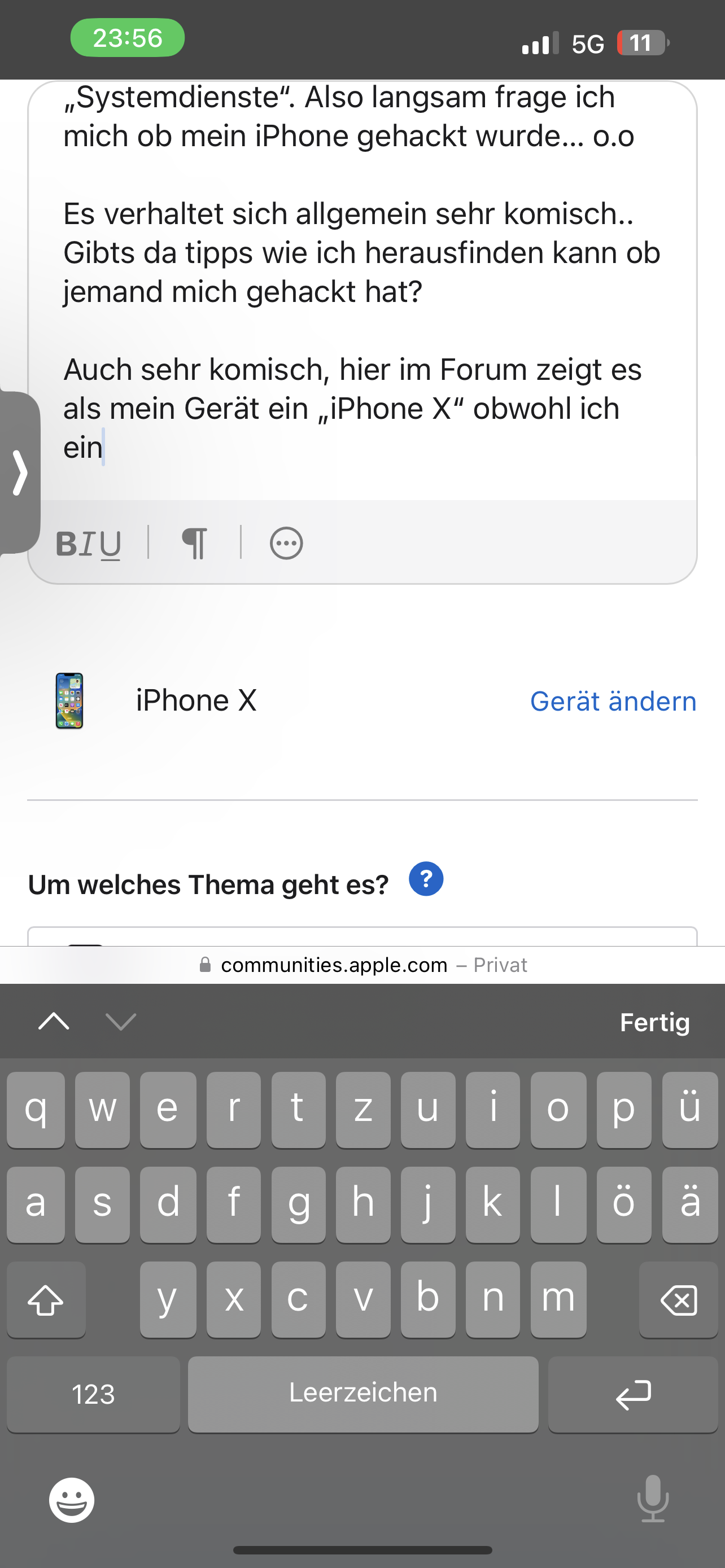Jump to previous form field
This screenshot has width=725, height=1568.
click(x=54, y=1022)
